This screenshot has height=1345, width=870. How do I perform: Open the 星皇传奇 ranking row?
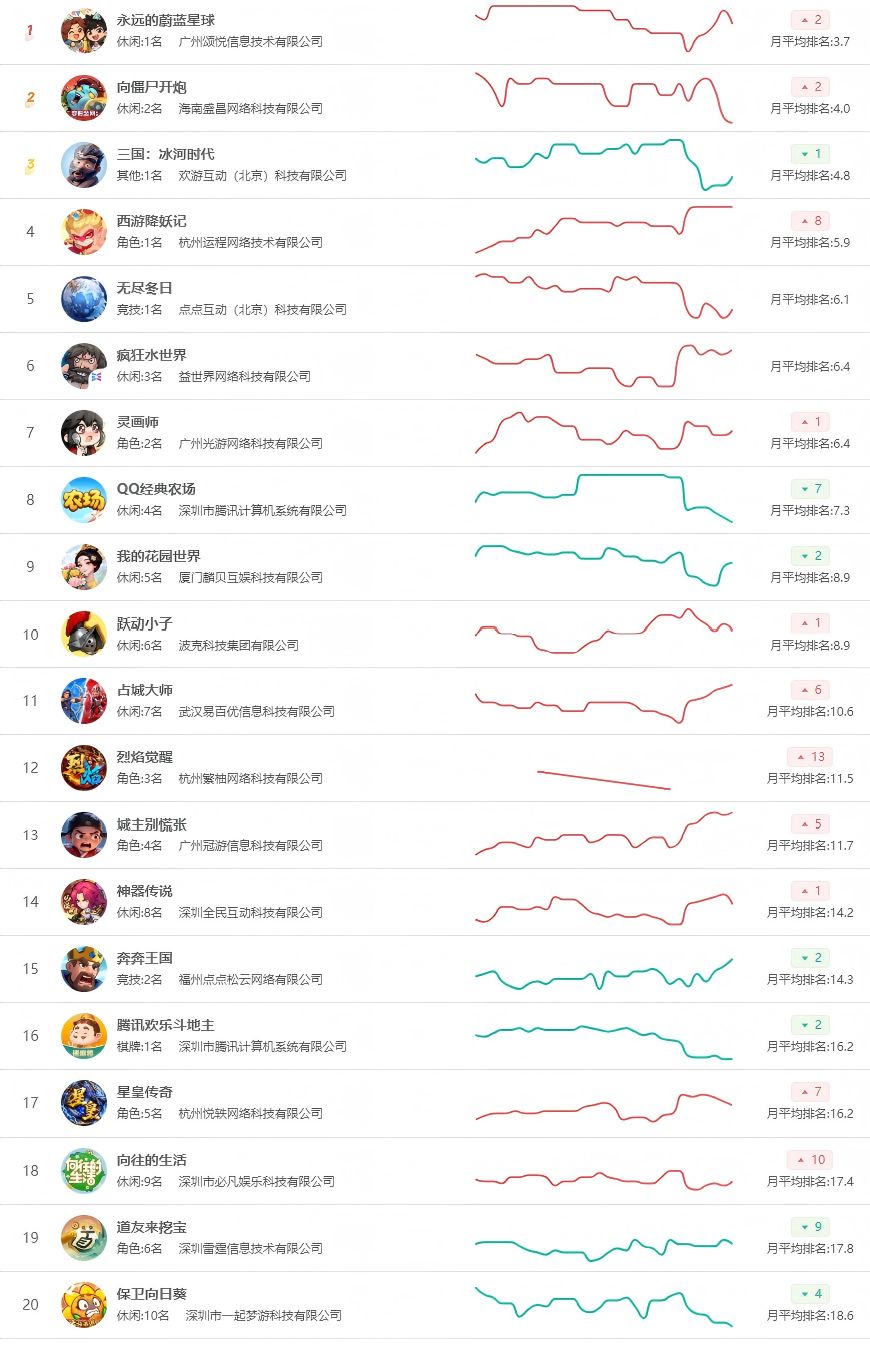(435, 1103)
